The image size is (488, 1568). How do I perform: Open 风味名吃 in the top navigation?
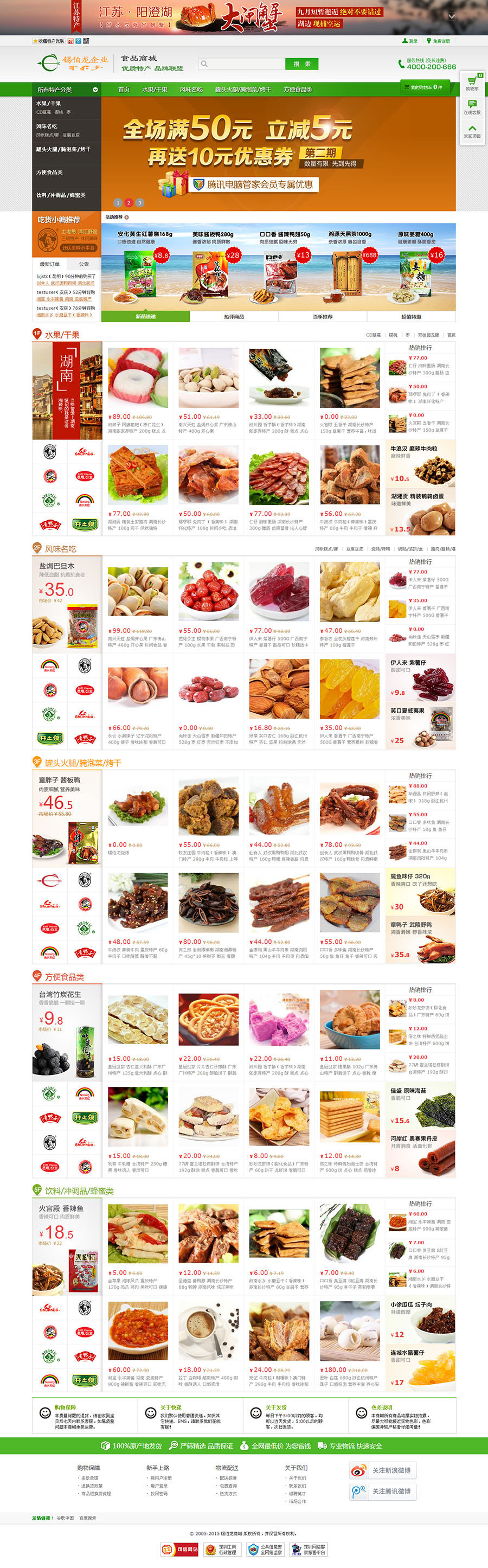click(x=190, y=89)
